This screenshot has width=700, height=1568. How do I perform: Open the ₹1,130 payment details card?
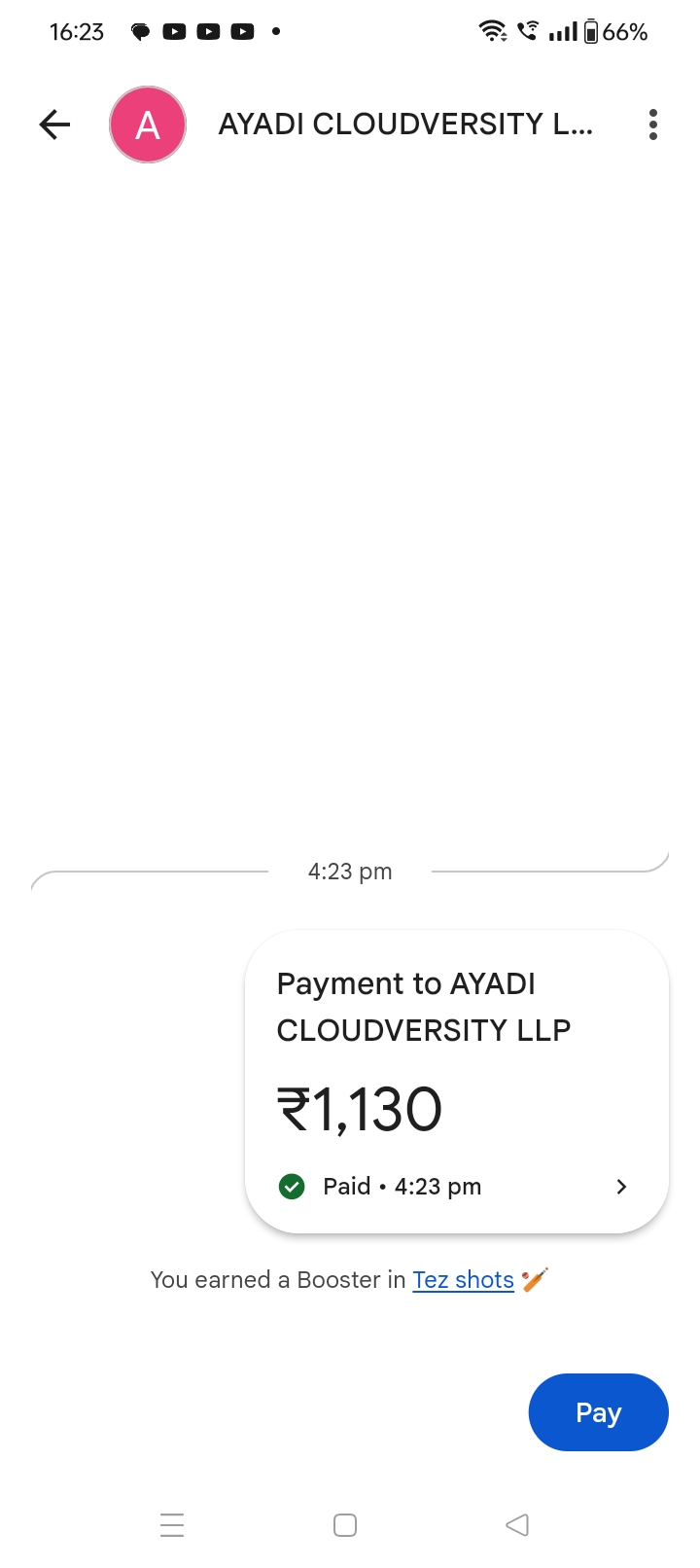tap(456, 1082)
